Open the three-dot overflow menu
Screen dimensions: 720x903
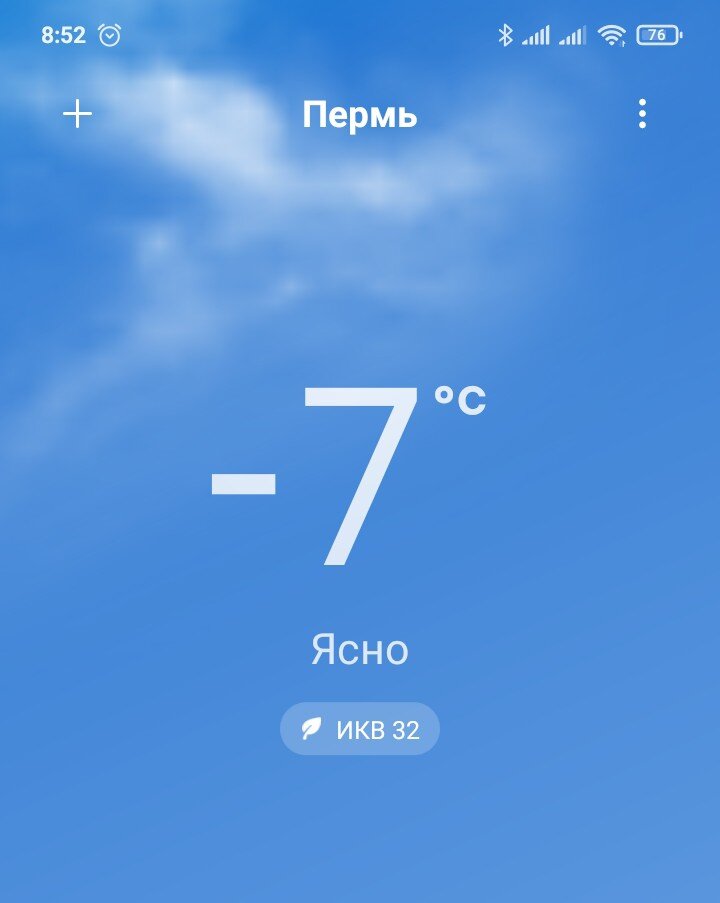point(642,114)
